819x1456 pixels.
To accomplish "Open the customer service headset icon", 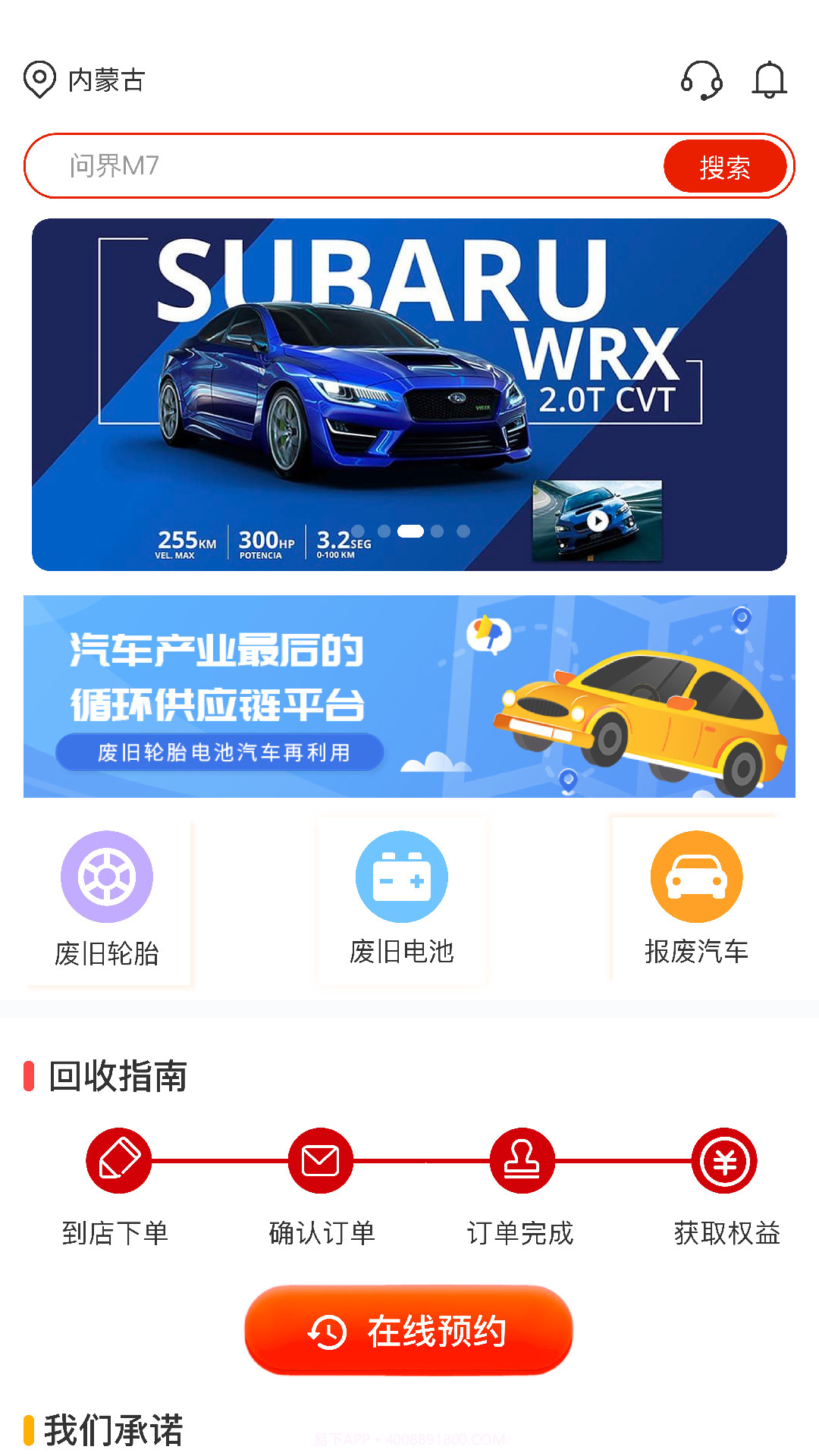I will [x=701, y=80].
